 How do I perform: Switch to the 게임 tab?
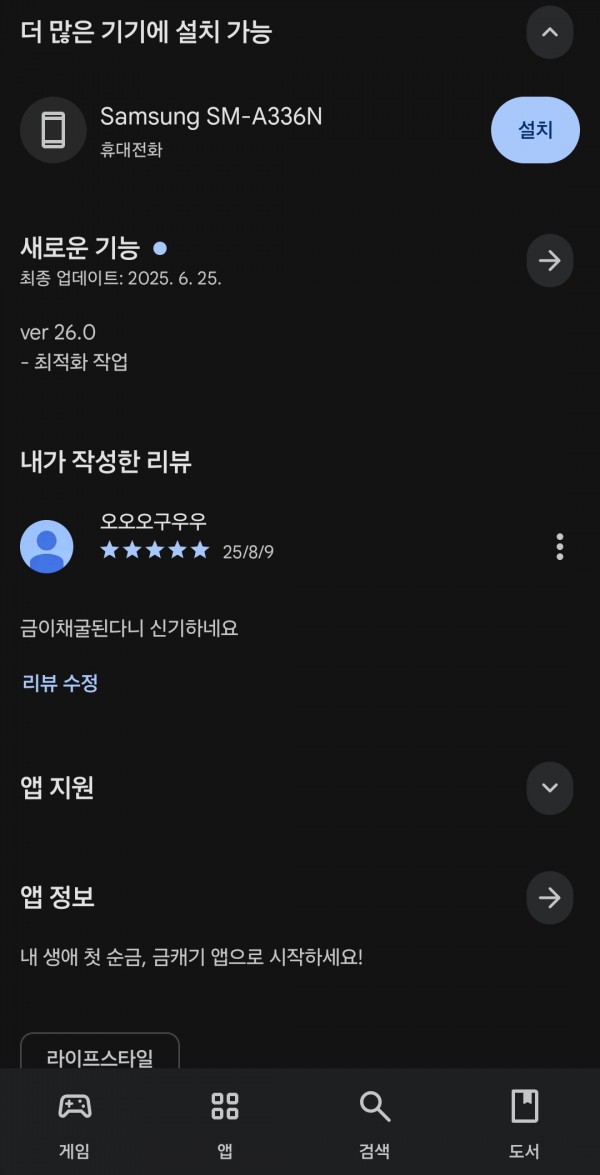point(75,1122)
